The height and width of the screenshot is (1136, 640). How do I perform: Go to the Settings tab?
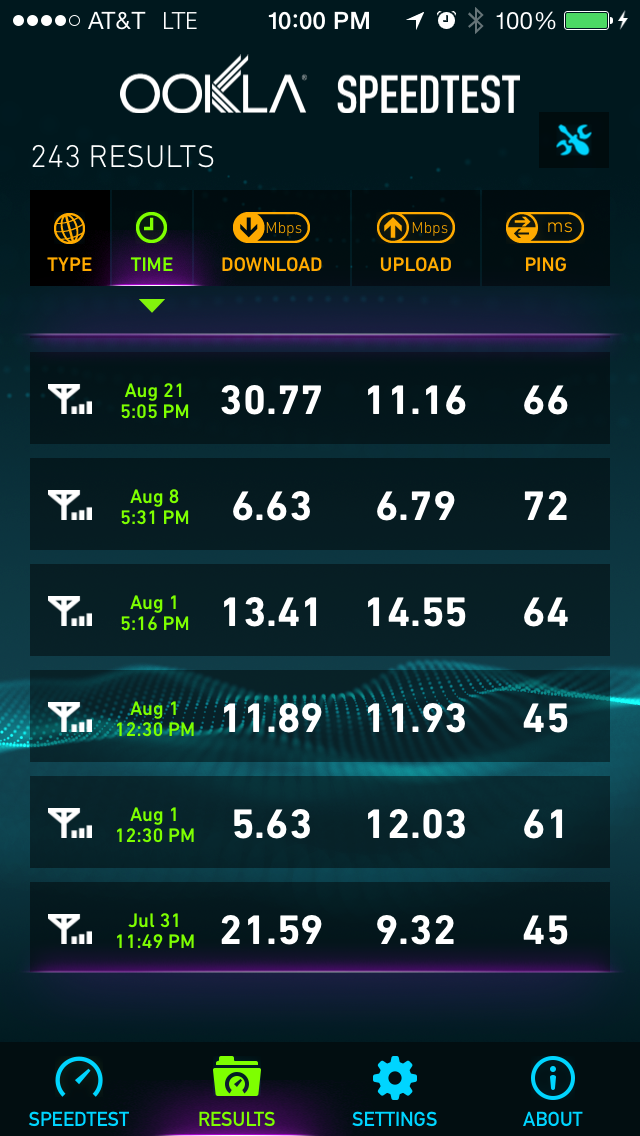tap(395, 1092)
